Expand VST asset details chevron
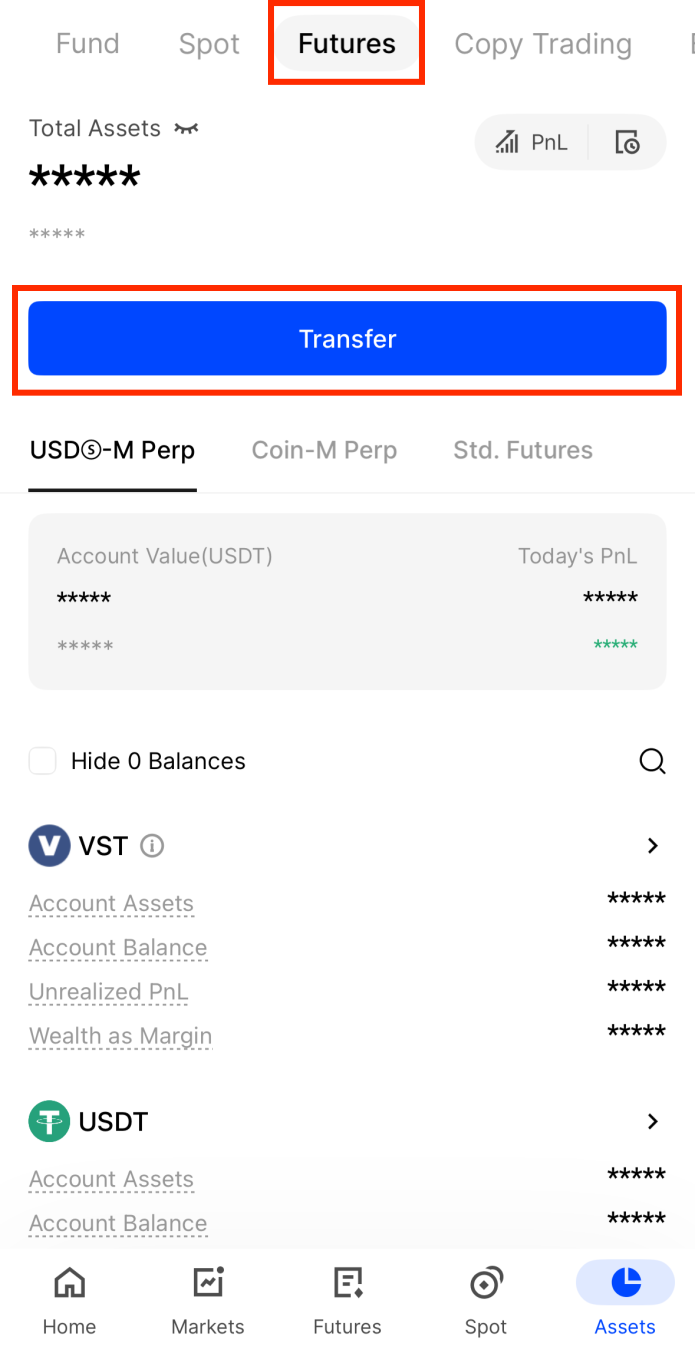The width and height of the screenshot is (695, 1350). [x=653, y=846]
